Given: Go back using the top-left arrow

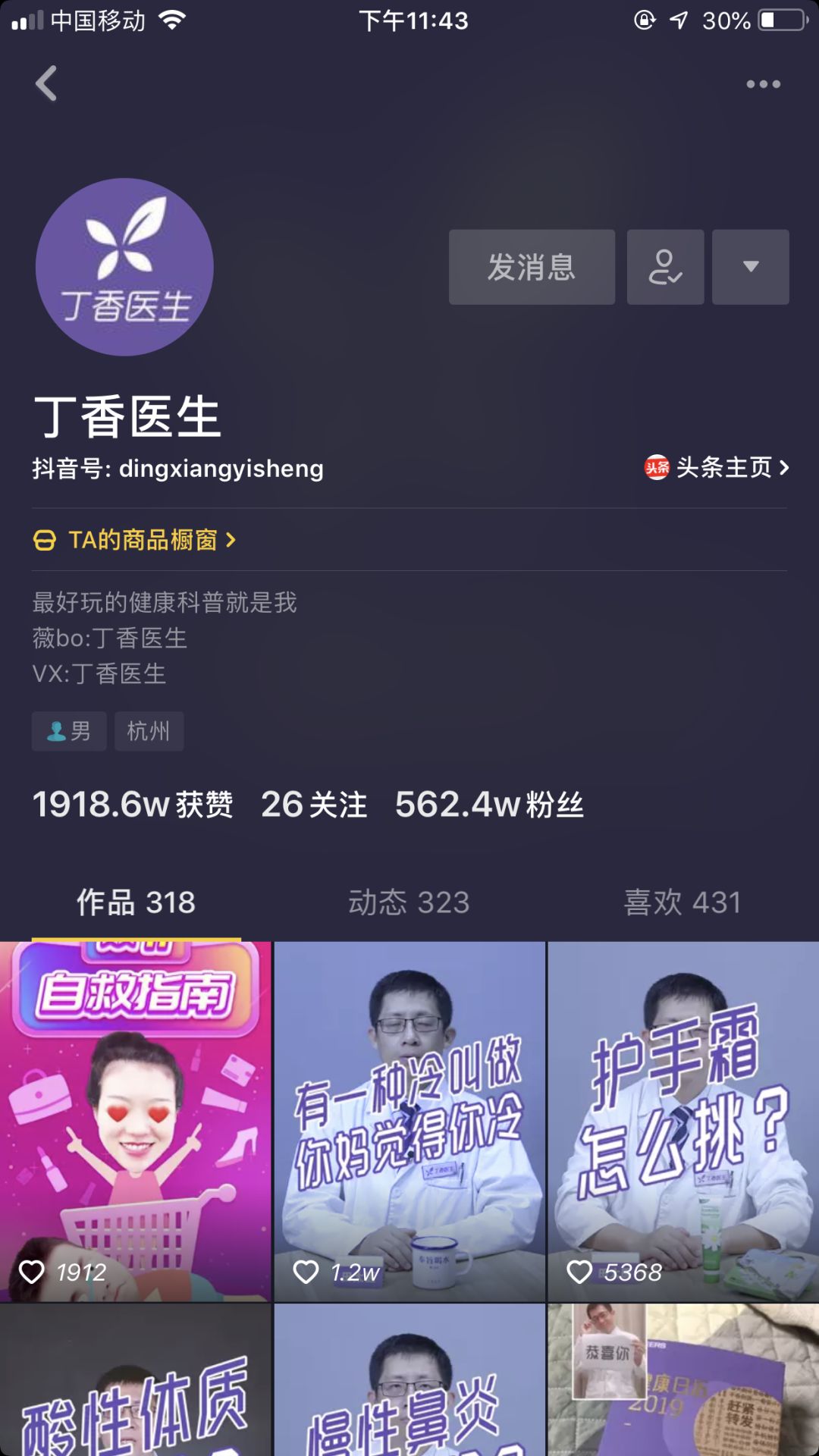Looking at the screenshot, I should pos(46,83).
